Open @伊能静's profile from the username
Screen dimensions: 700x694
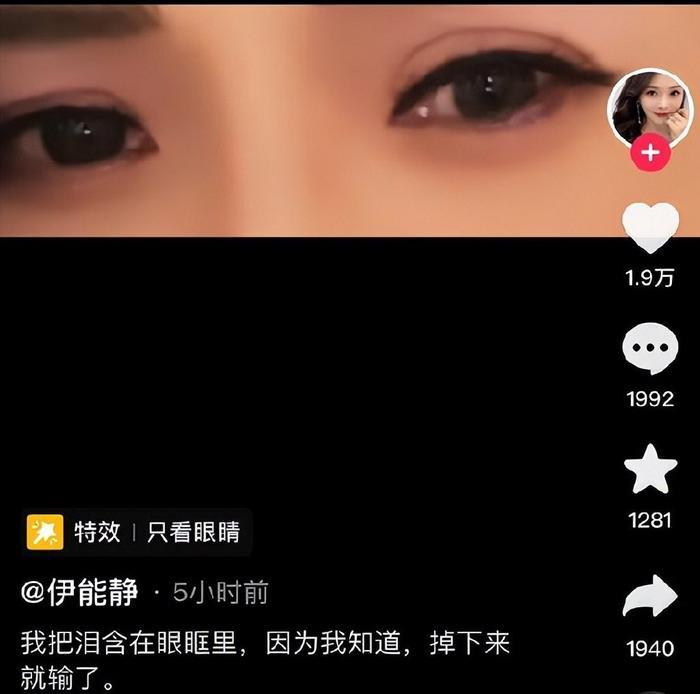[x=80, y=592]
